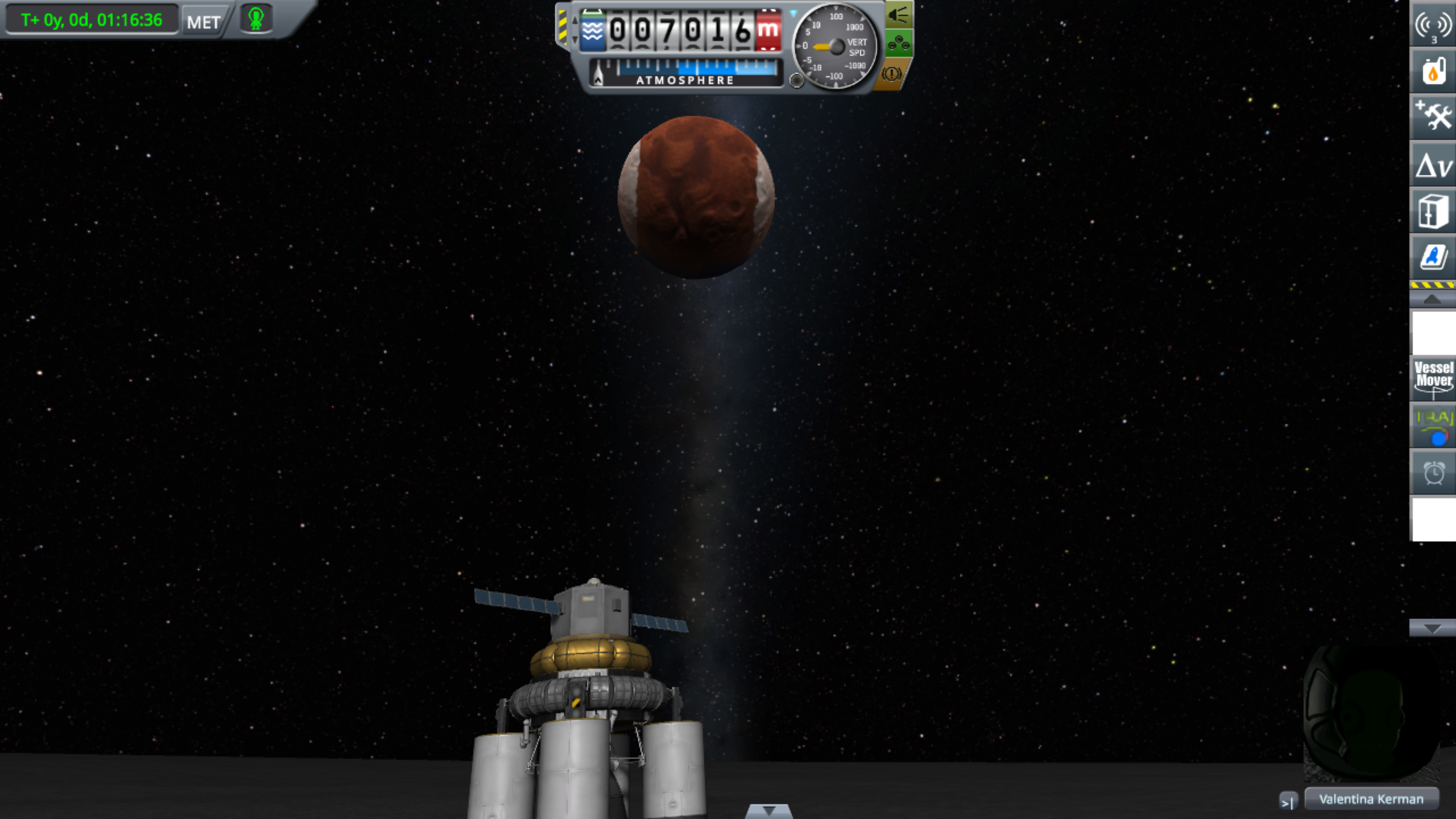Select the Valentina Kerman crew label
Image resolution: width=1456 pixels, height=819 pixels.
(1371, 799)
